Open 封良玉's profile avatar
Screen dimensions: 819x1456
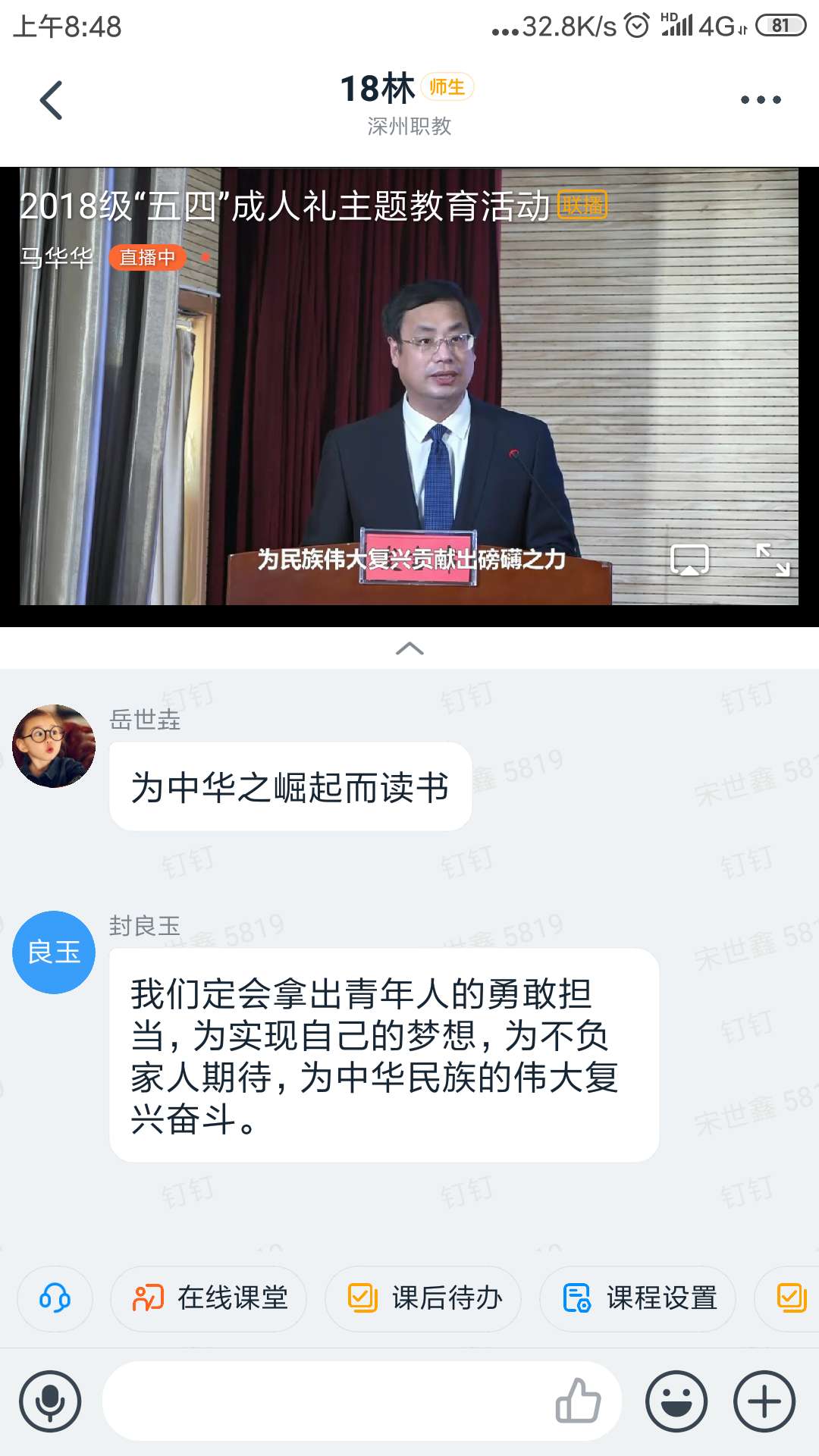(x=54, y=952)
